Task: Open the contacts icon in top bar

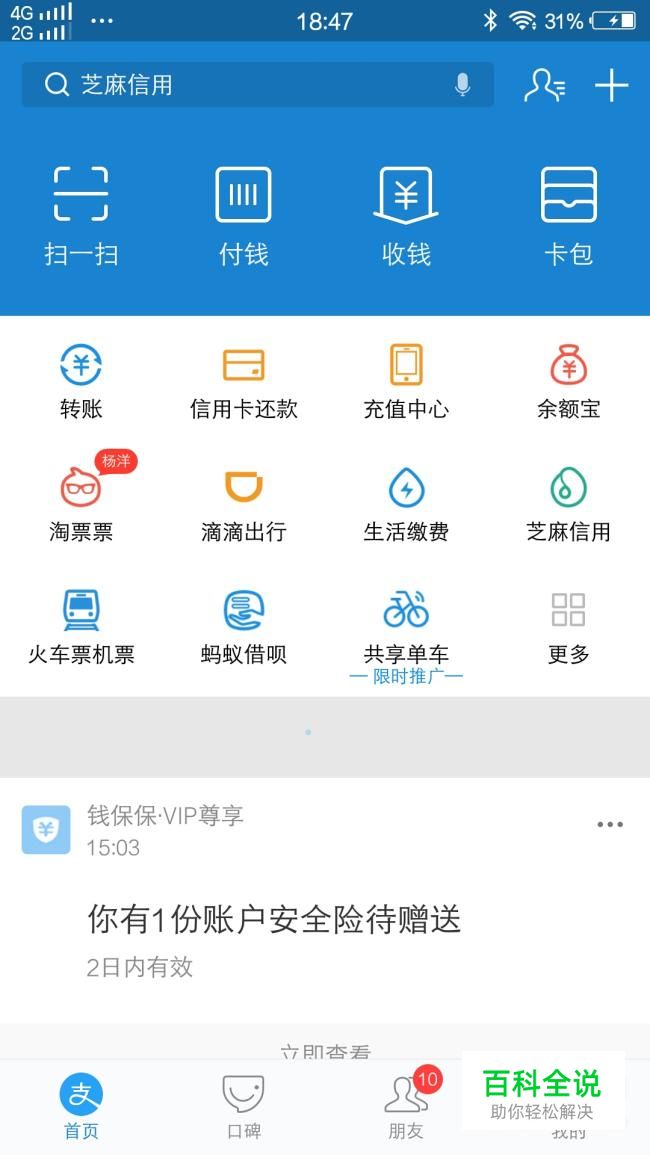Action: [x=544, y=86]
